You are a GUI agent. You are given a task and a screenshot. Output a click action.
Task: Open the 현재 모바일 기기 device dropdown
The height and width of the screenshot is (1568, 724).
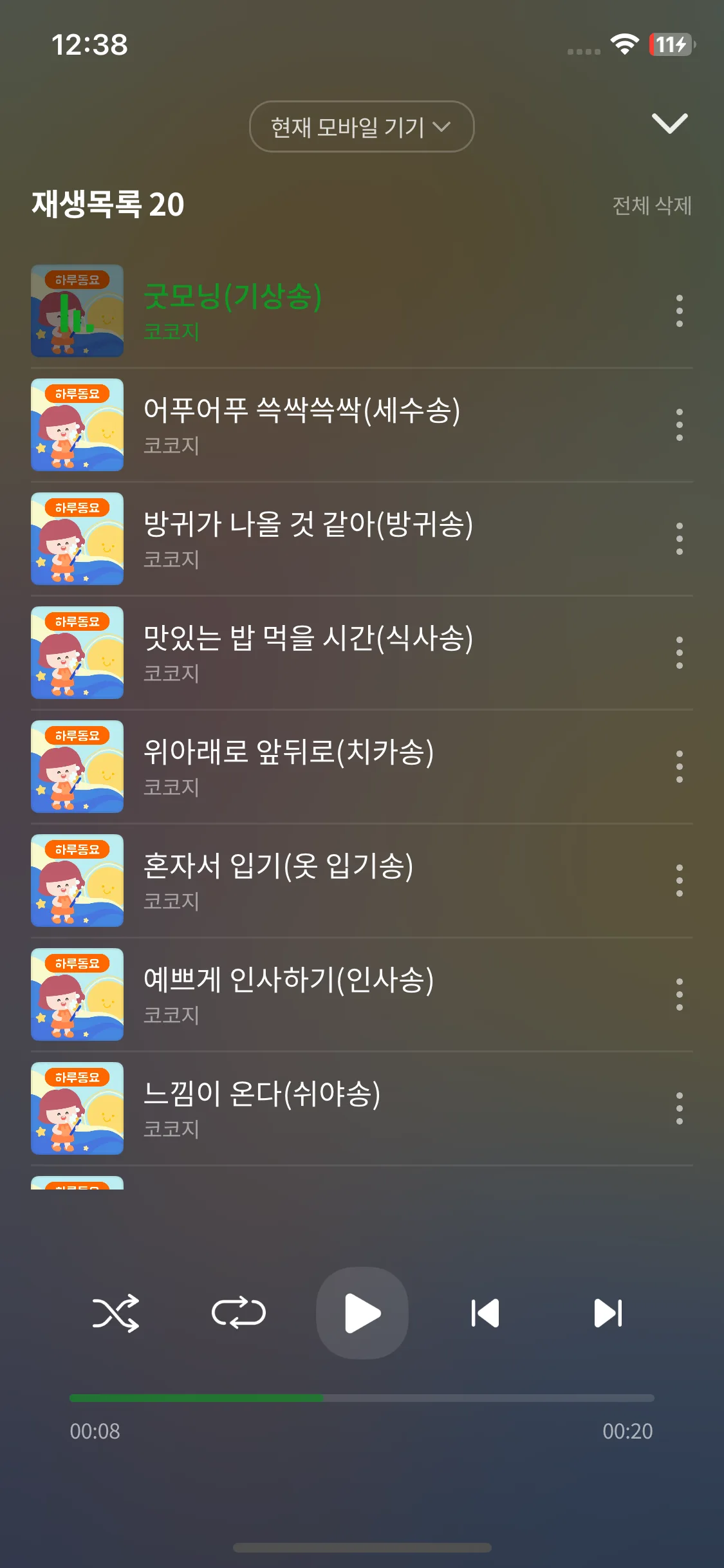pos(361,127)
